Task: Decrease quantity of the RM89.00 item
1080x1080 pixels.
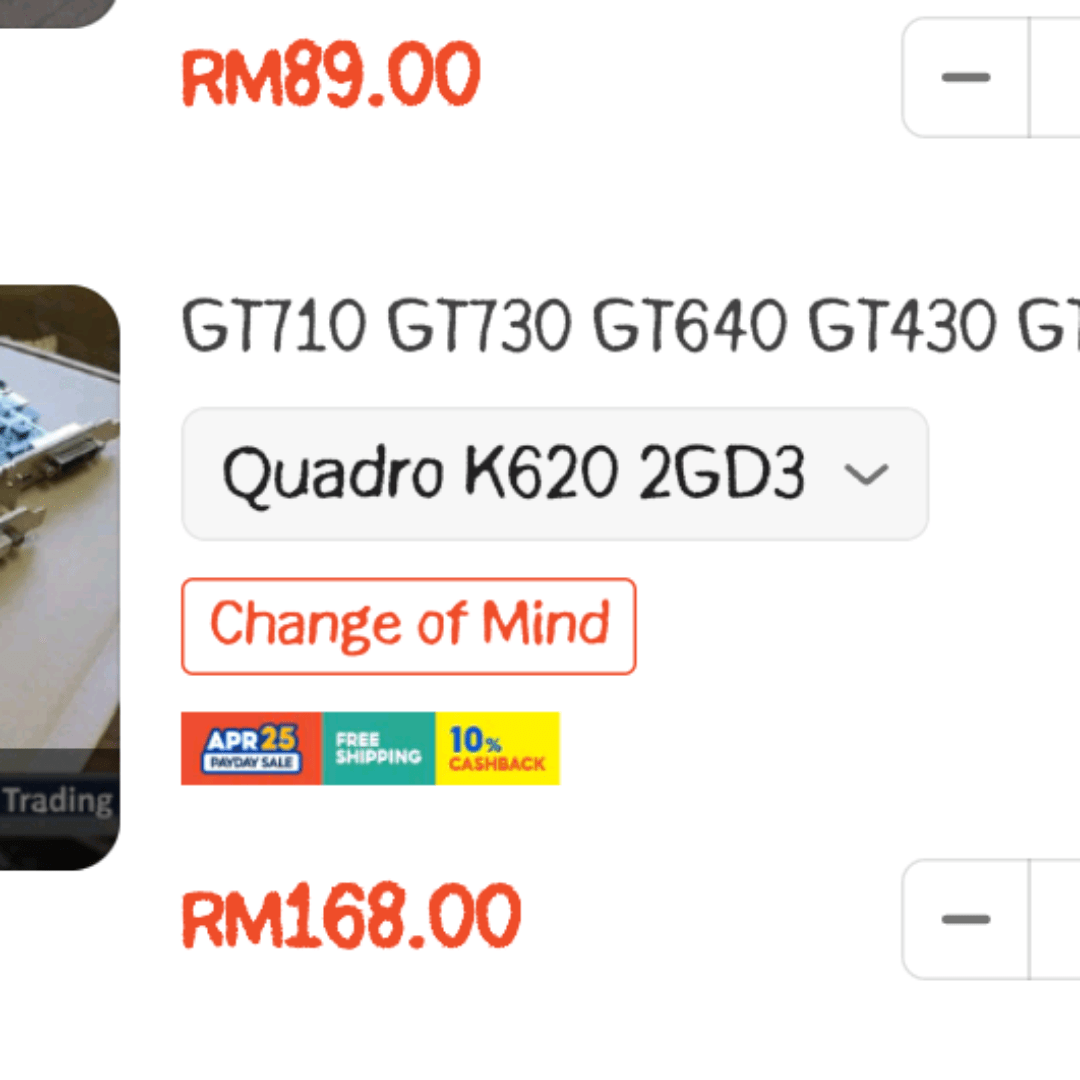Action: click(966, 78)
